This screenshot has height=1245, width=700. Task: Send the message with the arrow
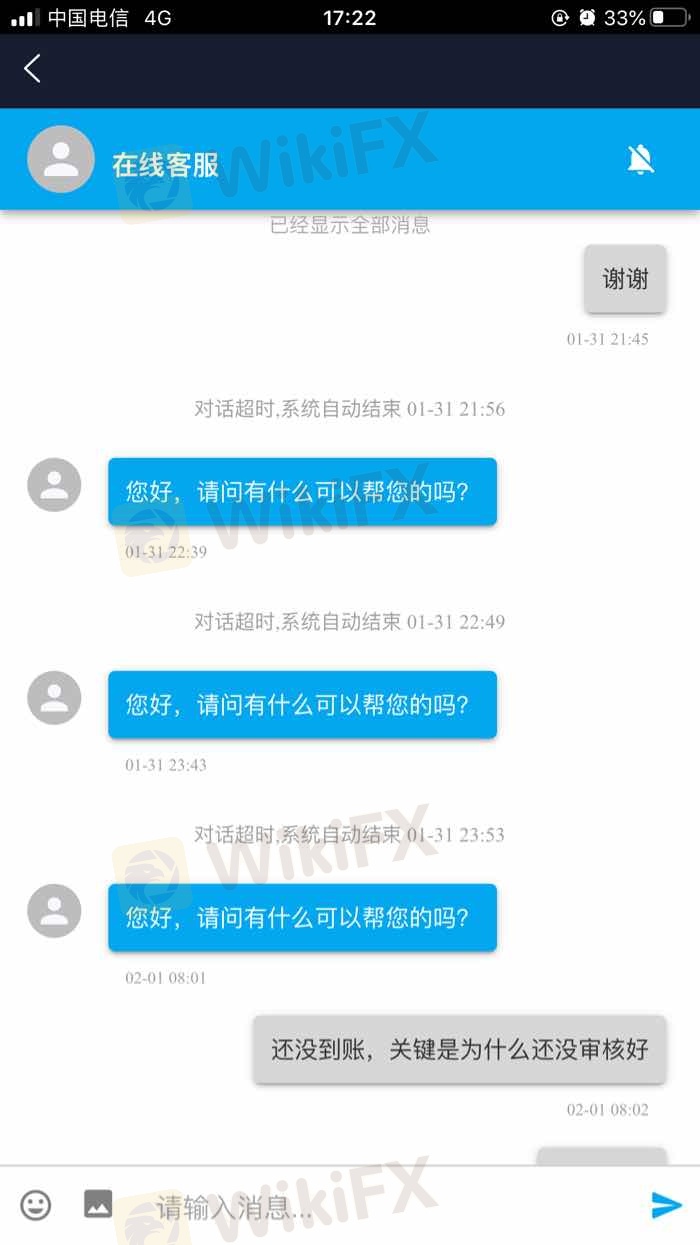pyautogui.click(x=665, y=1205)
